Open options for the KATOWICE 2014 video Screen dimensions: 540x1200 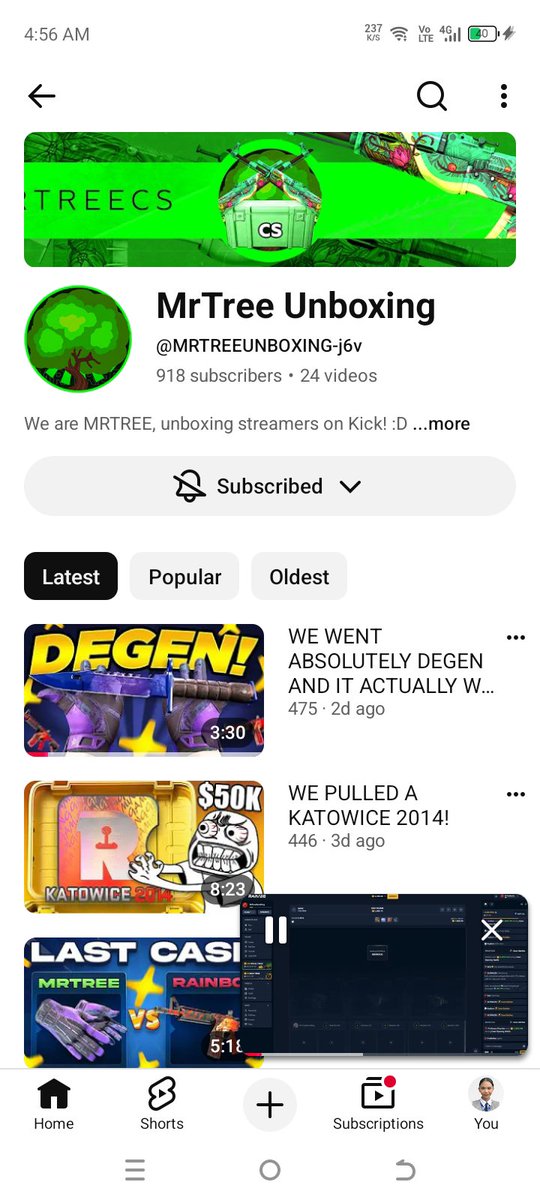pyautogui.click(x=516, y=794)
